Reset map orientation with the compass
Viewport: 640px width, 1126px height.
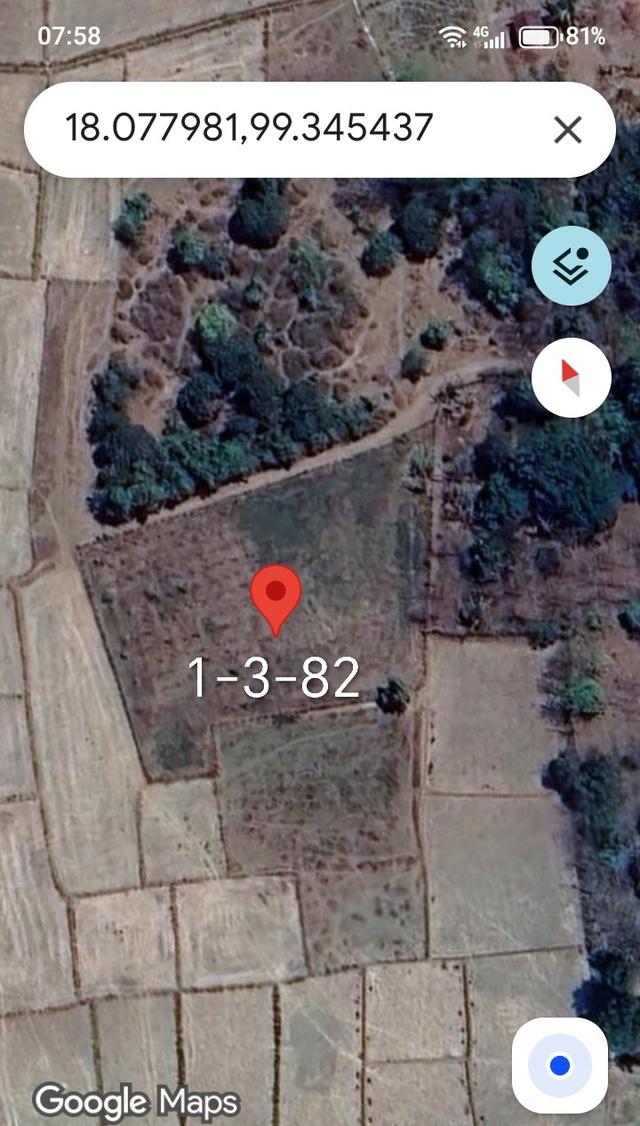pyautogui.click(x=571, y=378)
